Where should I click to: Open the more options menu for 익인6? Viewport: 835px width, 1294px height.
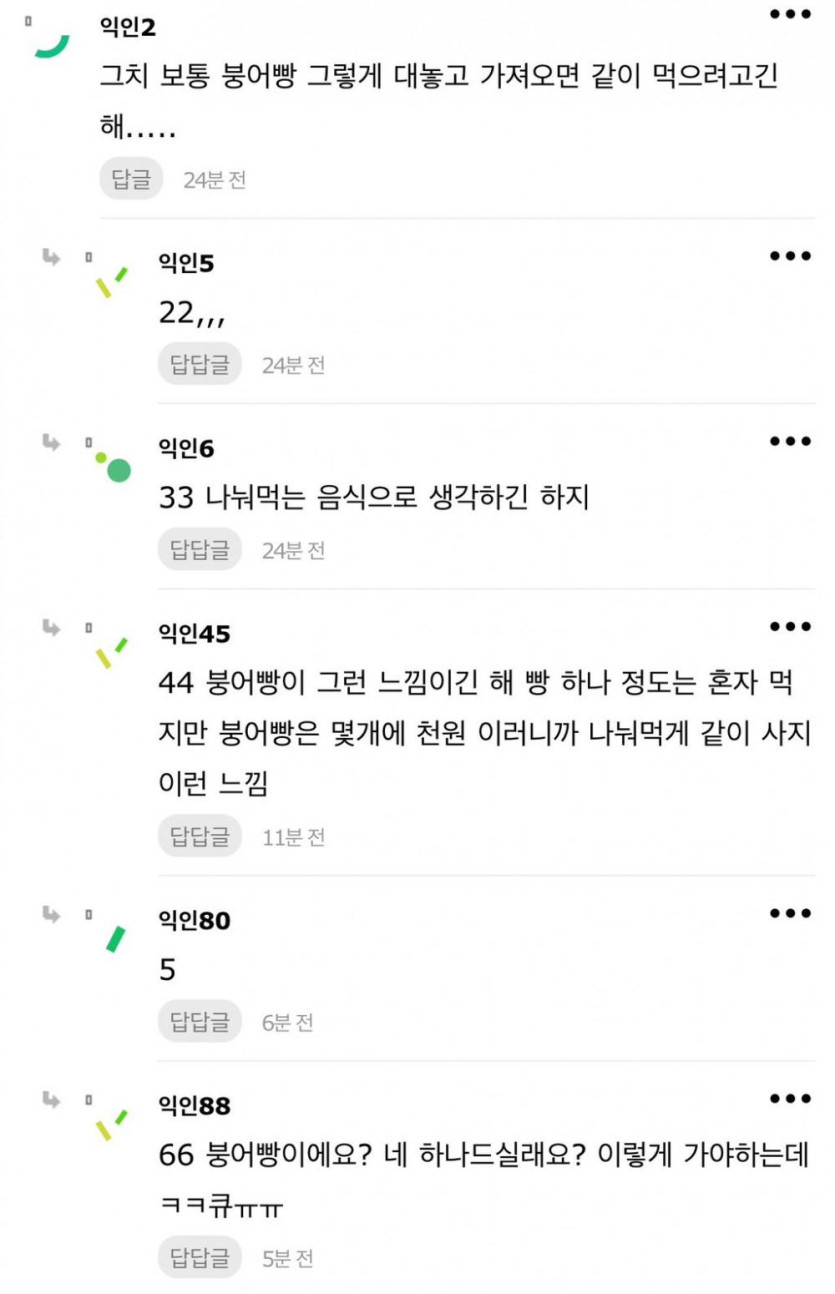tap(790, 441)
